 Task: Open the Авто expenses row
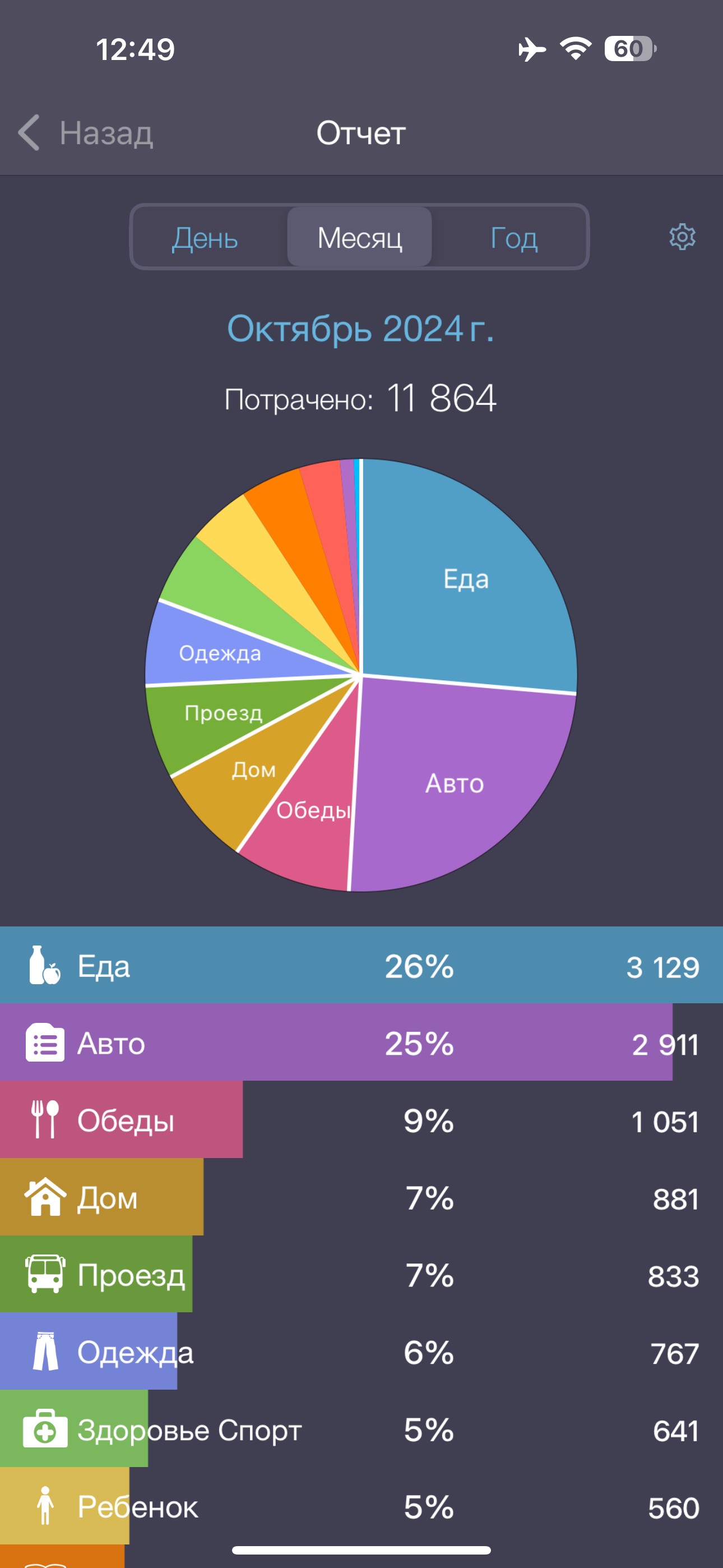click(x=361, y=1043)
